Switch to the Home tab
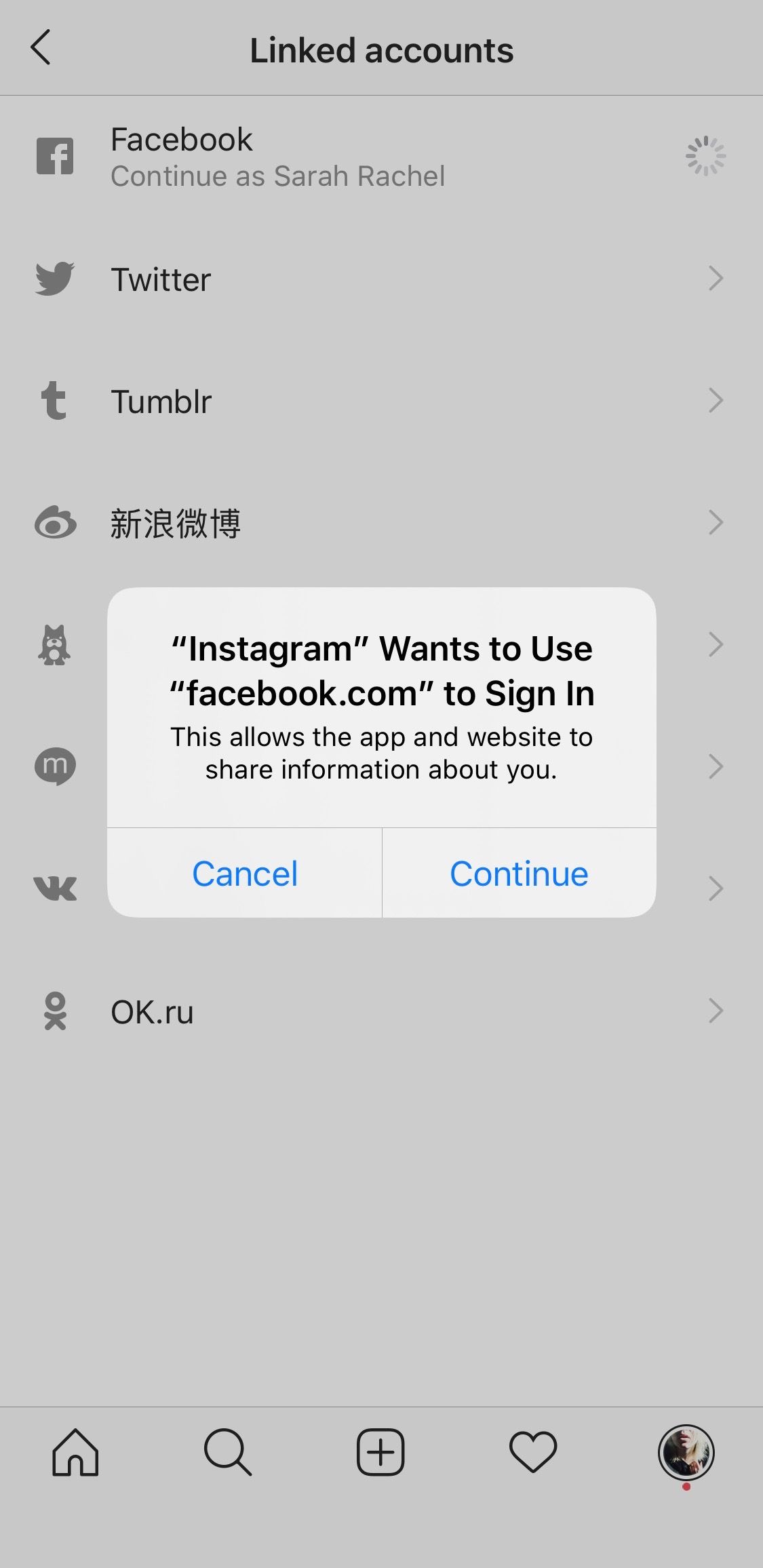The width and height of the screenshot is (763, 1568). pos(75,1452)
